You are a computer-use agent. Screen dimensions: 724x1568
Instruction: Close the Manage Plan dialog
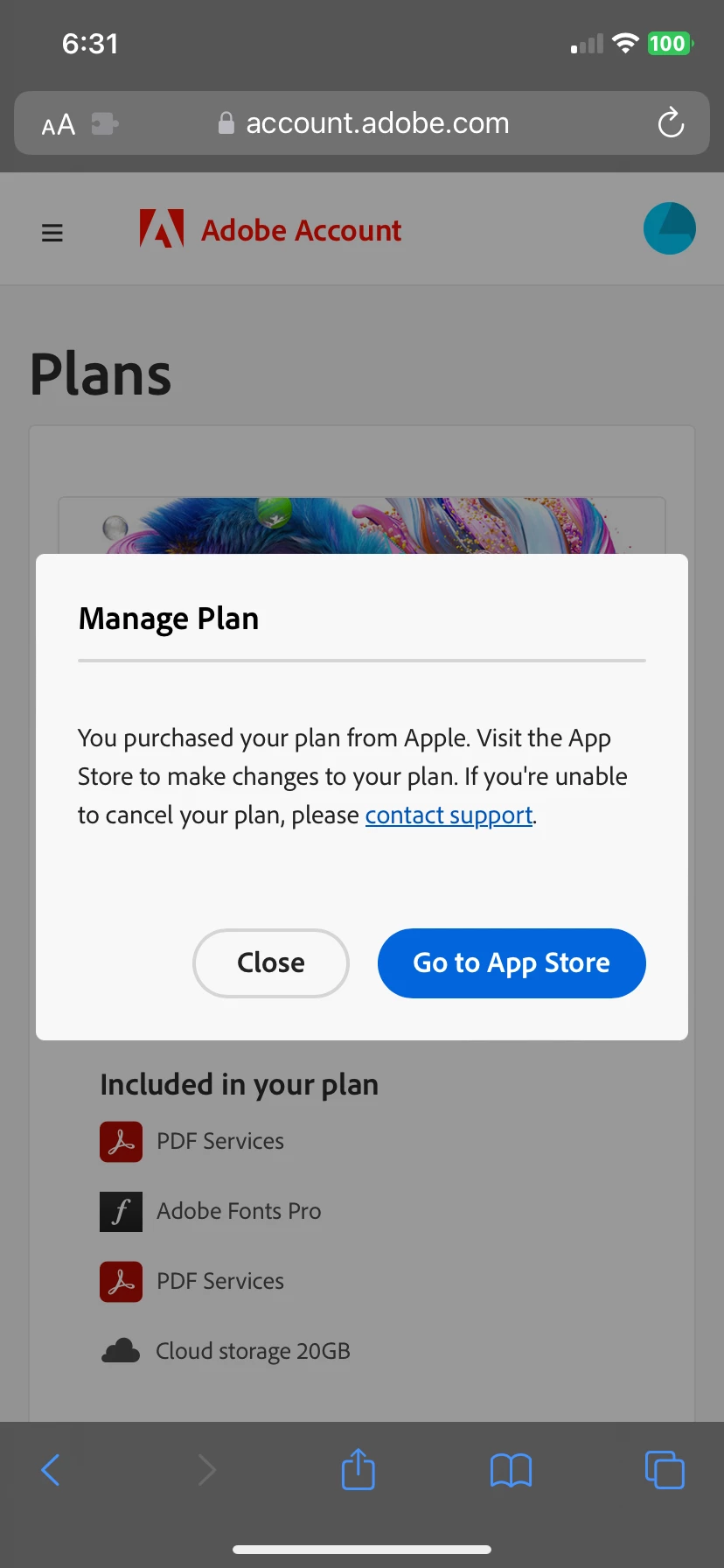coord(270,962)
